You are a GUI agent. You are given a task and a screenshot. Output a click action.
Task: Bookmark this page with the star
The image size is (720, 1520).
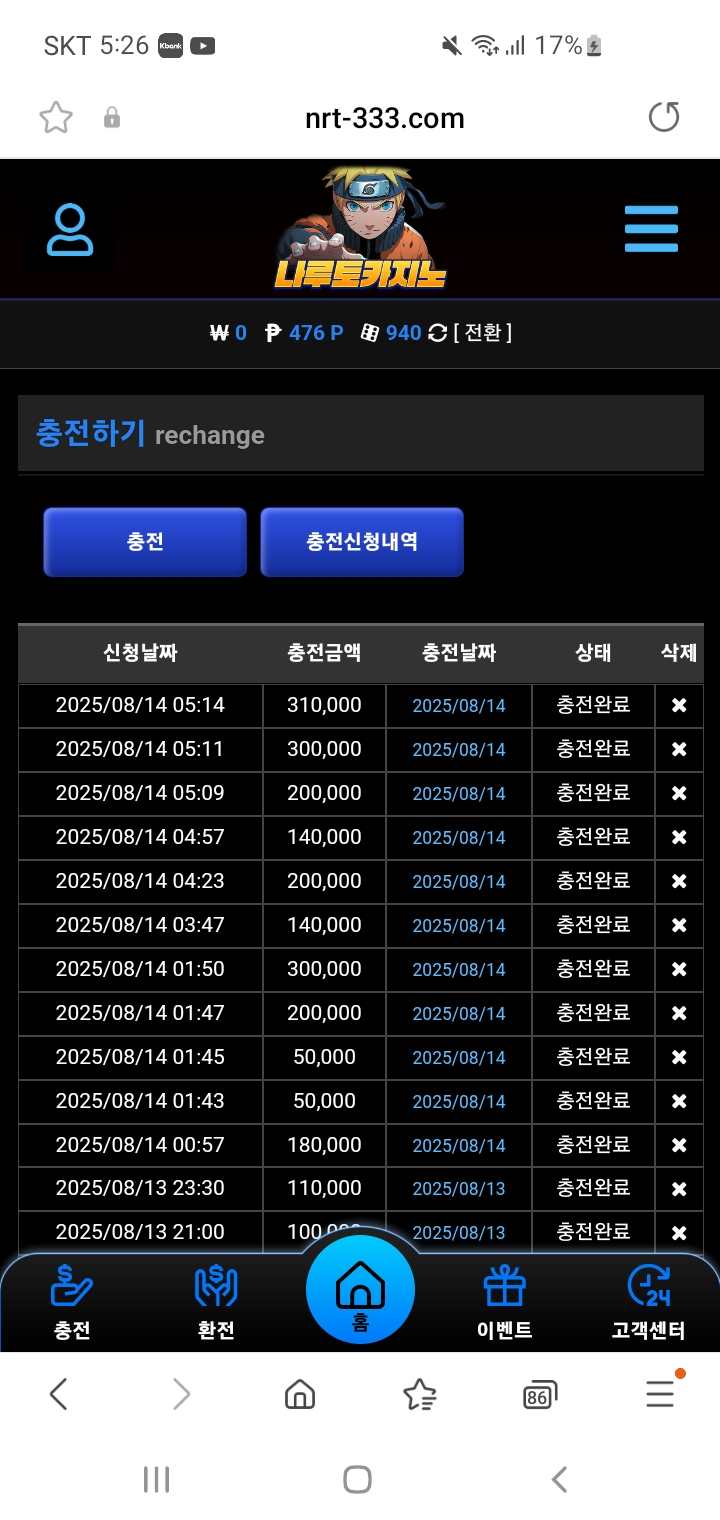point(56,118)
